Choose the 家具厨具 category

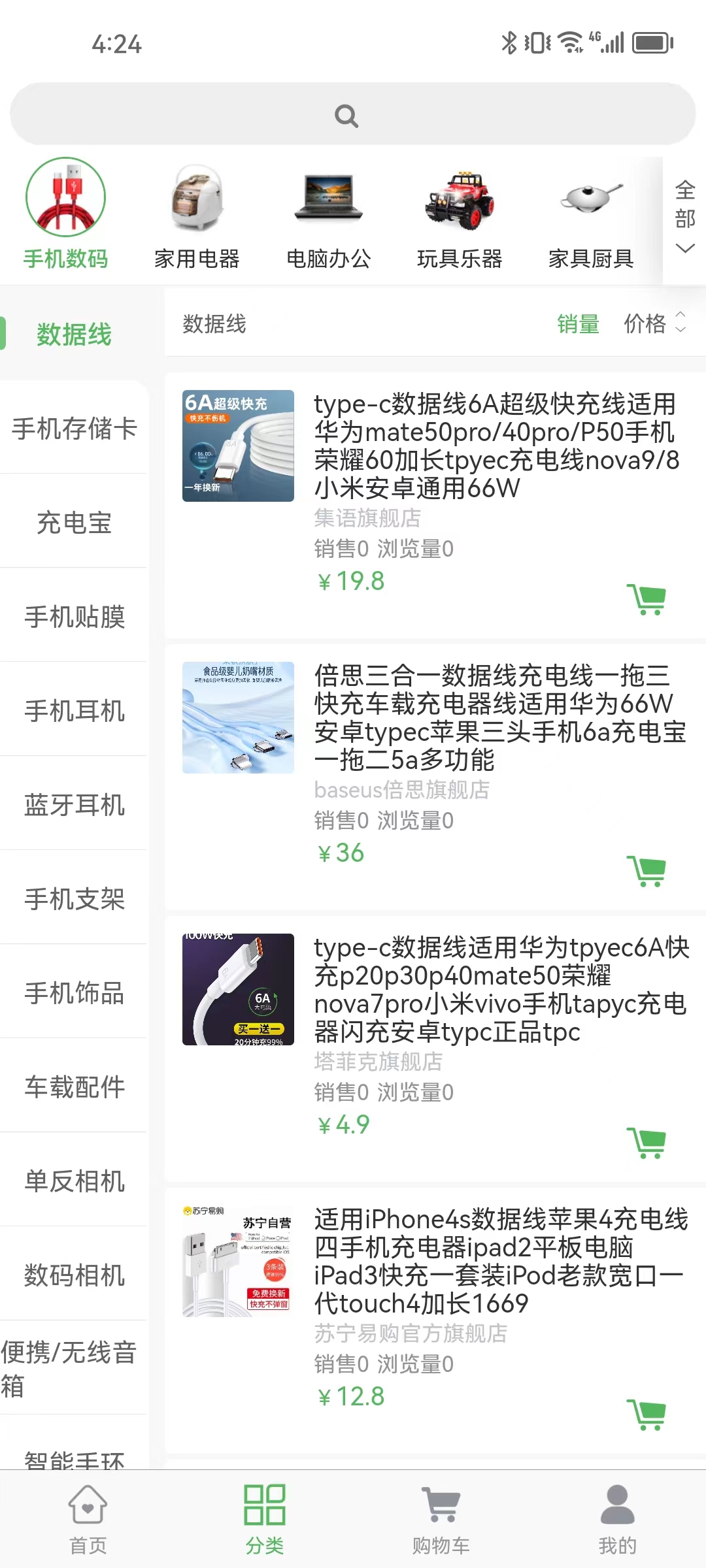click(x=591, y=216)
